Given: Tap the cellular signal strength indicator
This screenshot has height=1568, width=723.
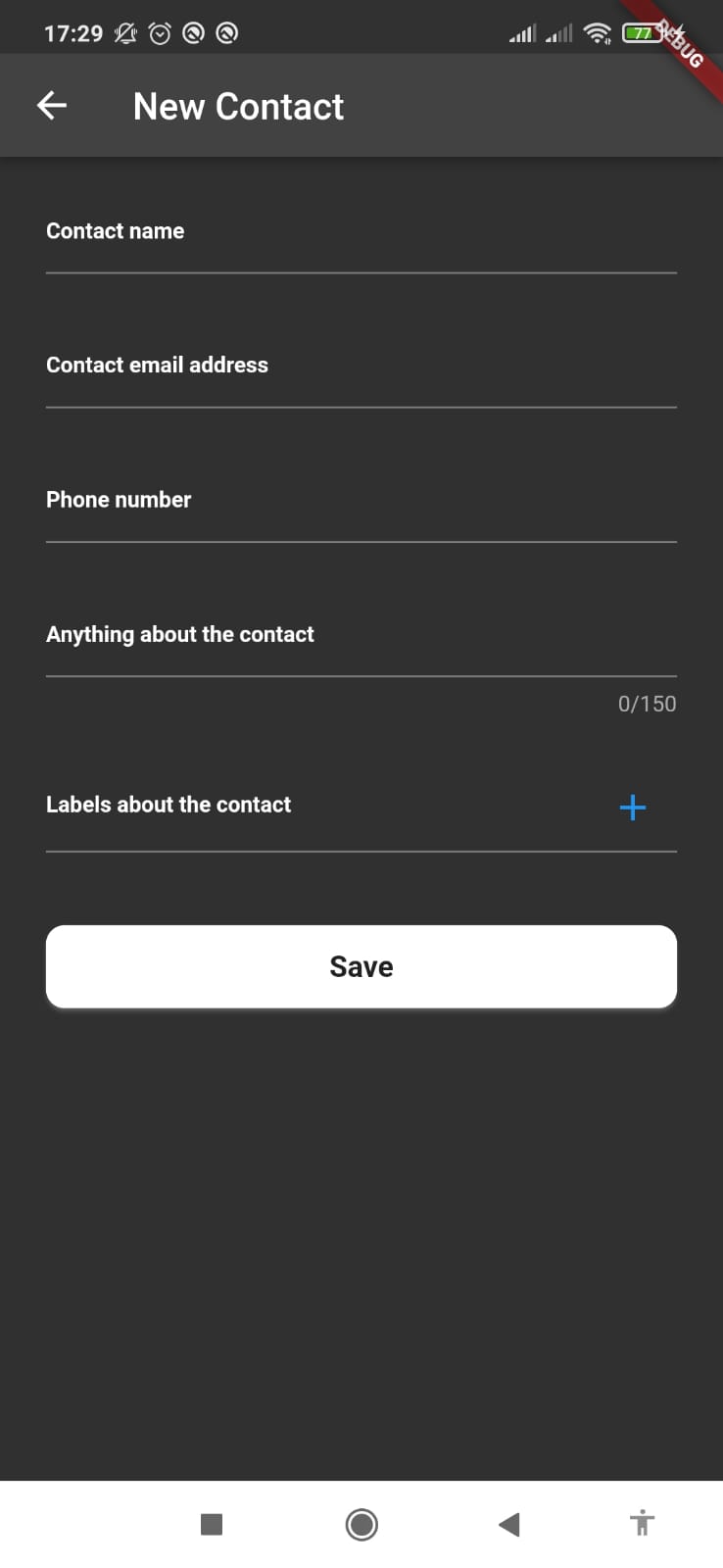Looking at the screenshot, I should point(522,32).
